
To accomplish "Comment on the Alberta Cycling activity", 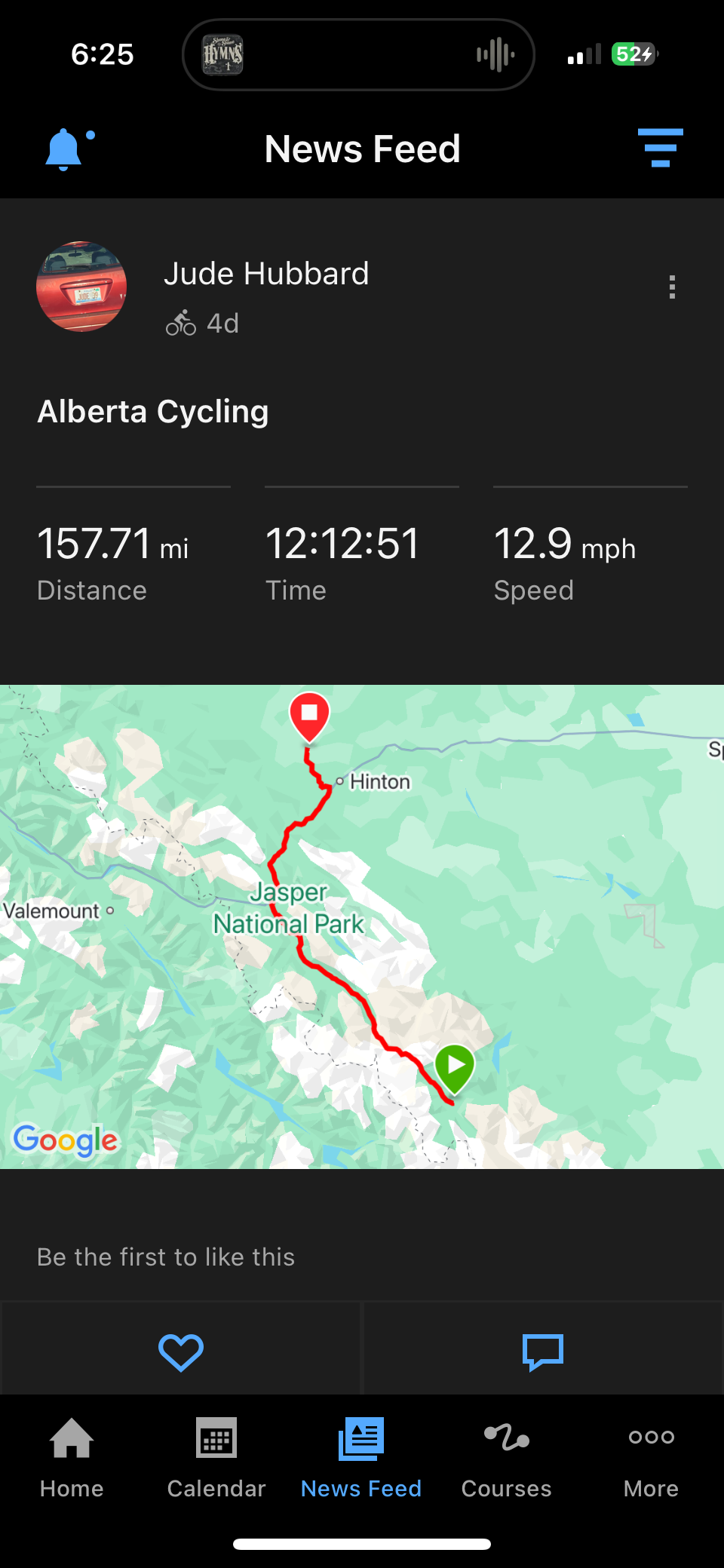I will (543, 1352).
